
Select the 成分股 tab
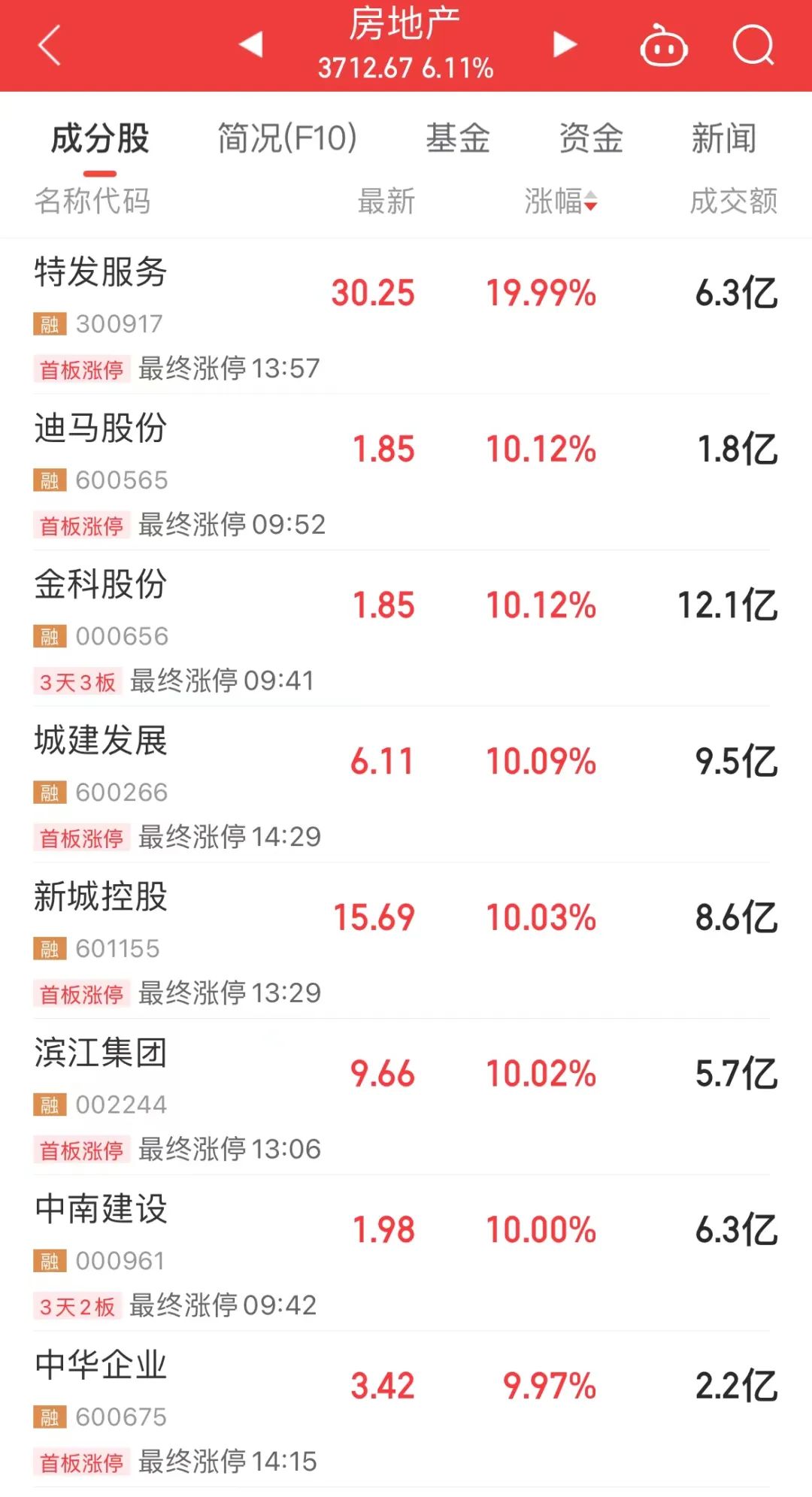point(100,138)
